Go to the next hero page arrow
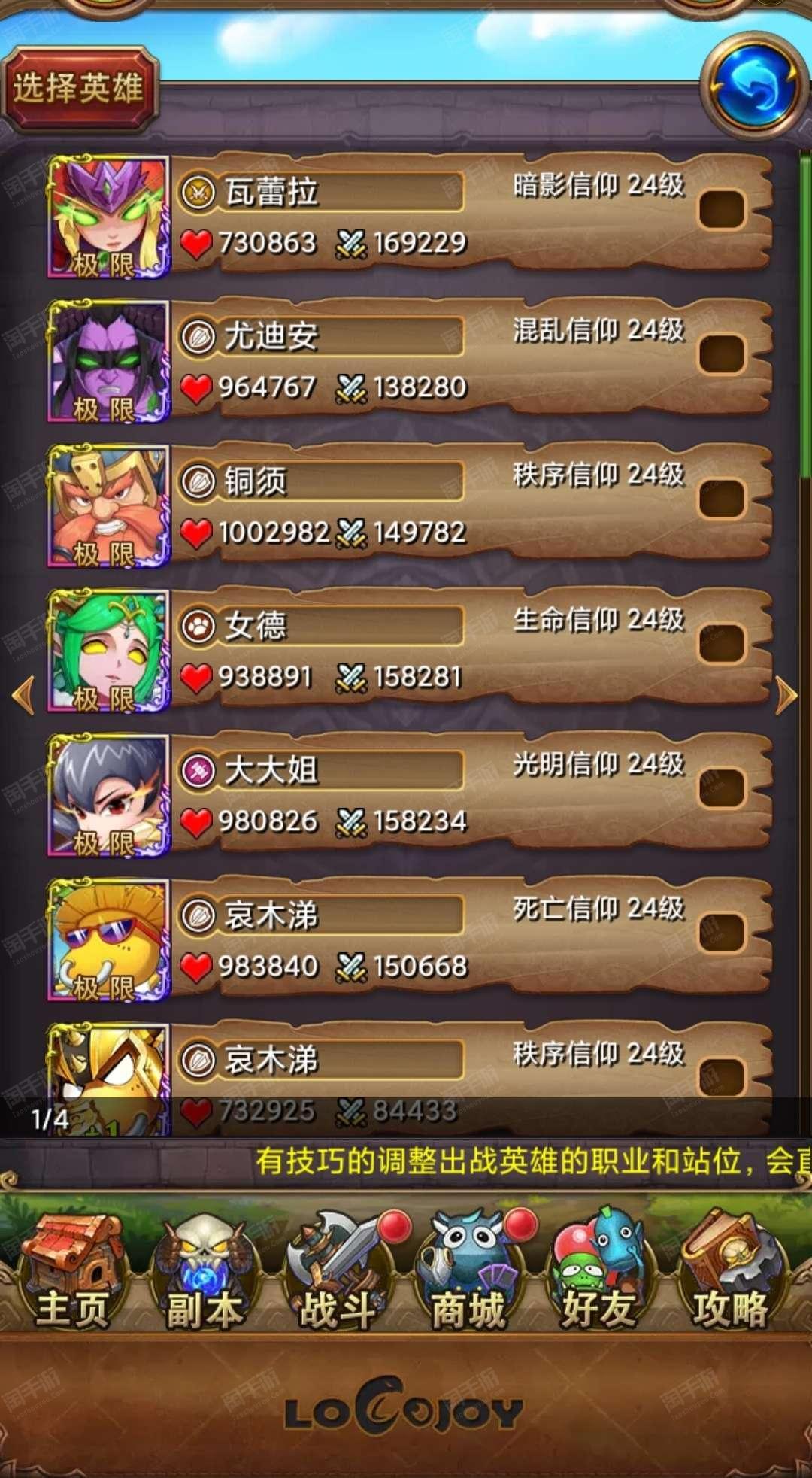The height and width of the screenshot is (1478, 812). pos(786,696)
